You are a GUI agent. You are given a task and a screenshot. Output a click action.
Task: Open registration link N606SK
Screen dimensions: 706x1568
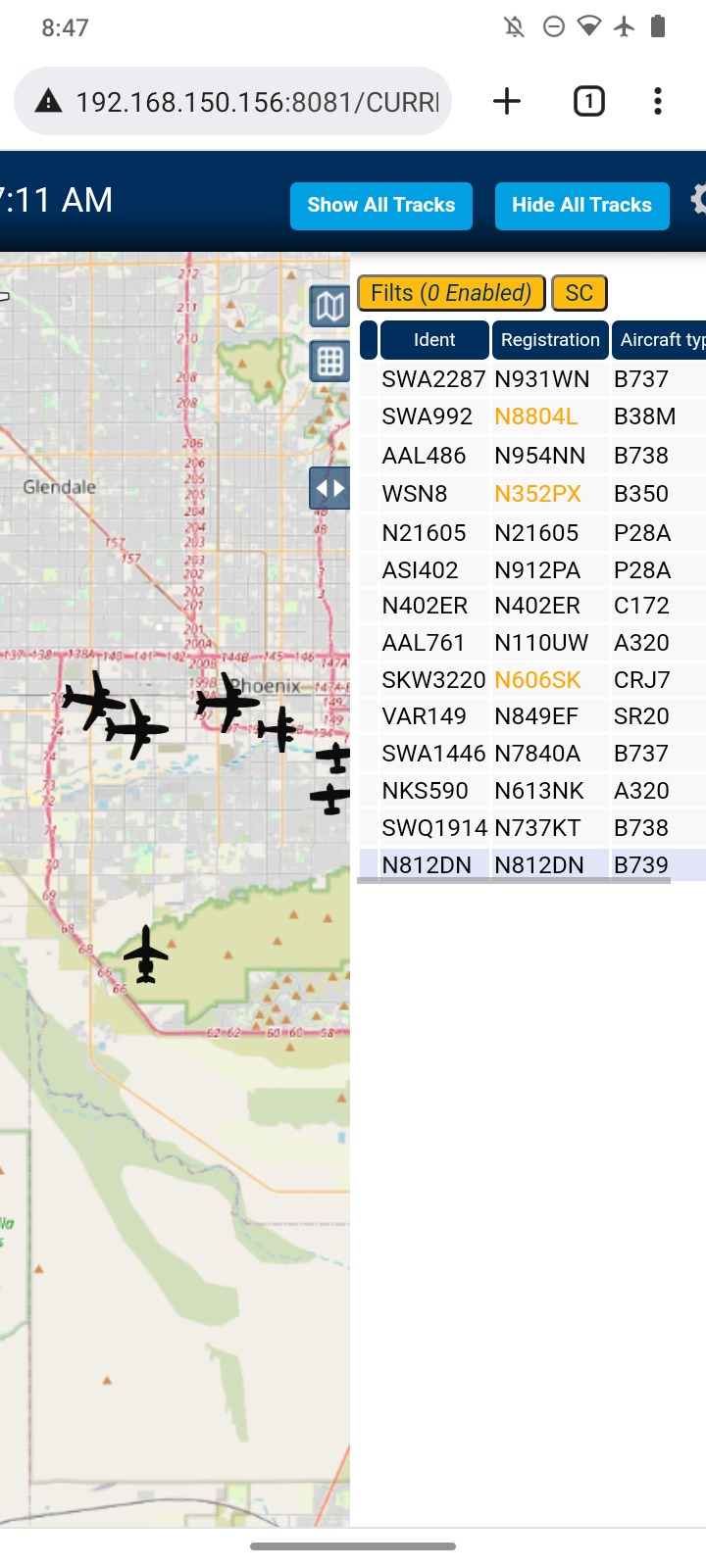[537, 680]
